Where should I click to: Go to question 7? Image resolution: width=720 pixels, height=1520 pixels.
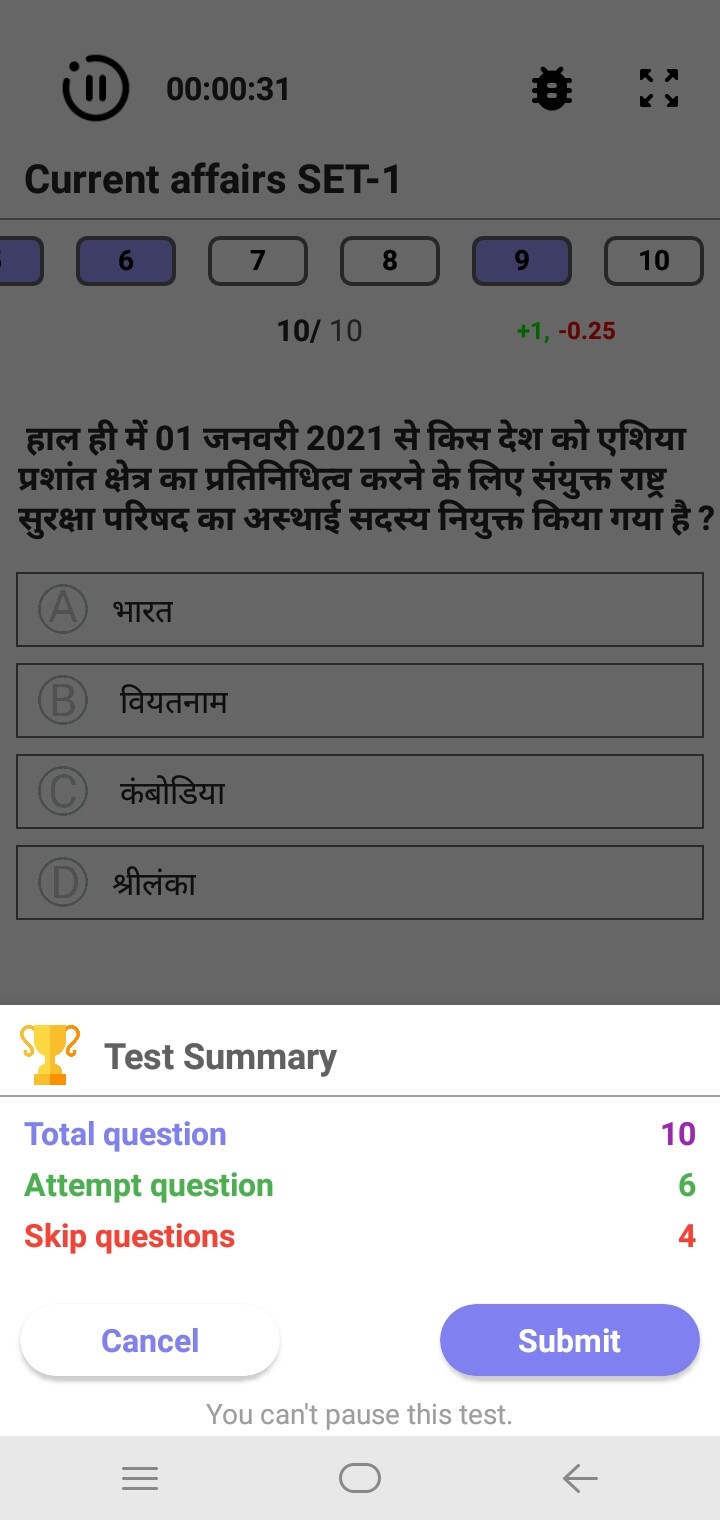click(x=258, y=261)
